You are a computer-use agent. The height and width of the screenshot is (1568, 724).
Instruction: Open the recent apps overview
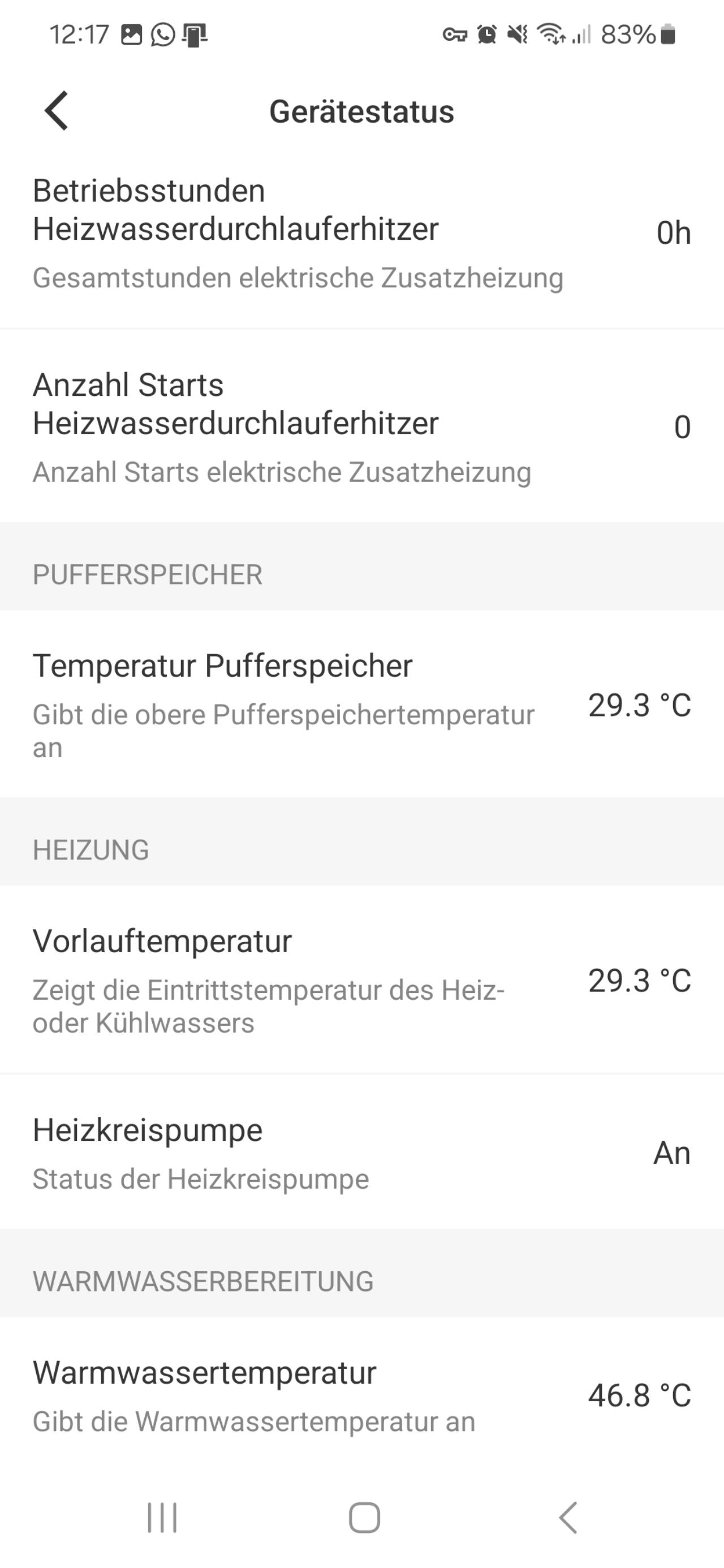[162, 1517]
